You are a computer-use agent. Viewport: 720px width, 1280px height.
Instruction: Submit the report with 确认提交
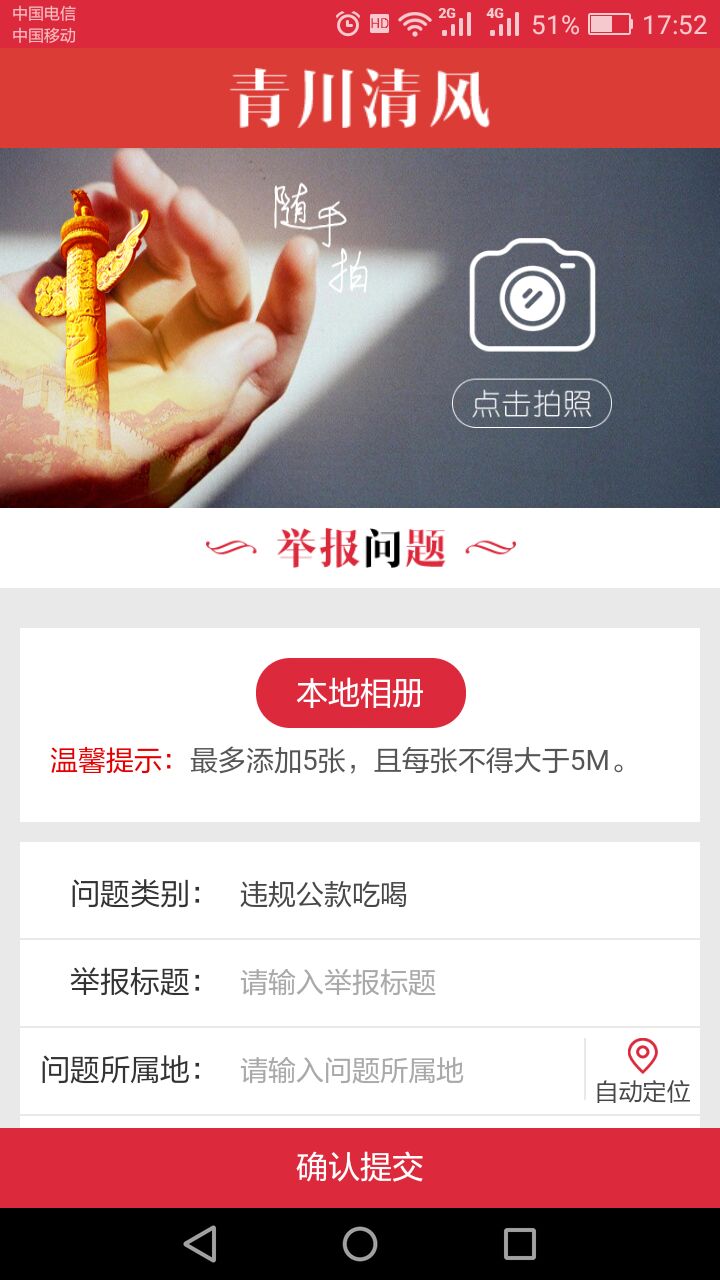click(360, 1167)
